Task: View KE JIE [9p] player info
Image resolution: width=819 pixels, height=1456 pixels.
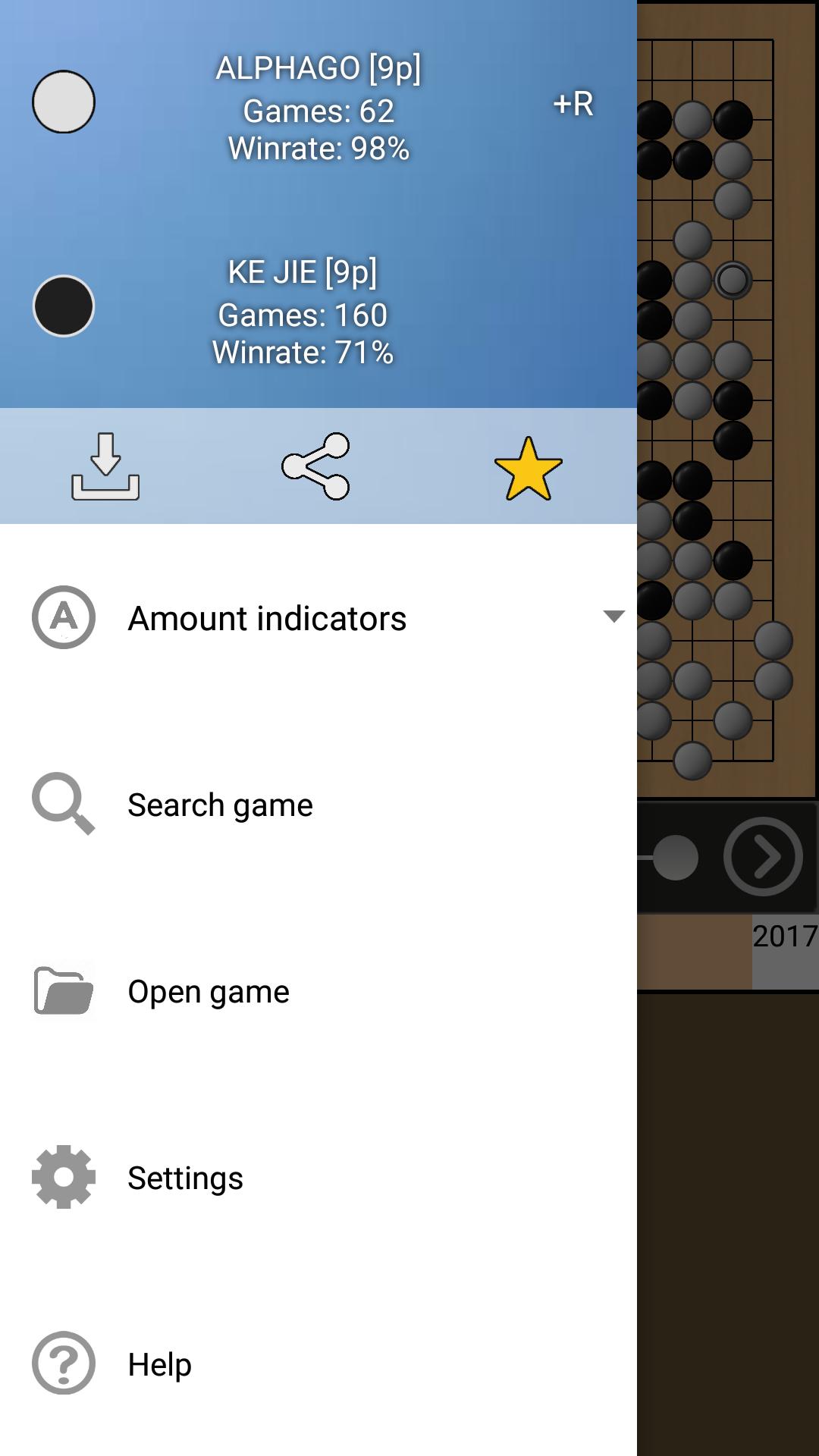Action: pos(303,272)
